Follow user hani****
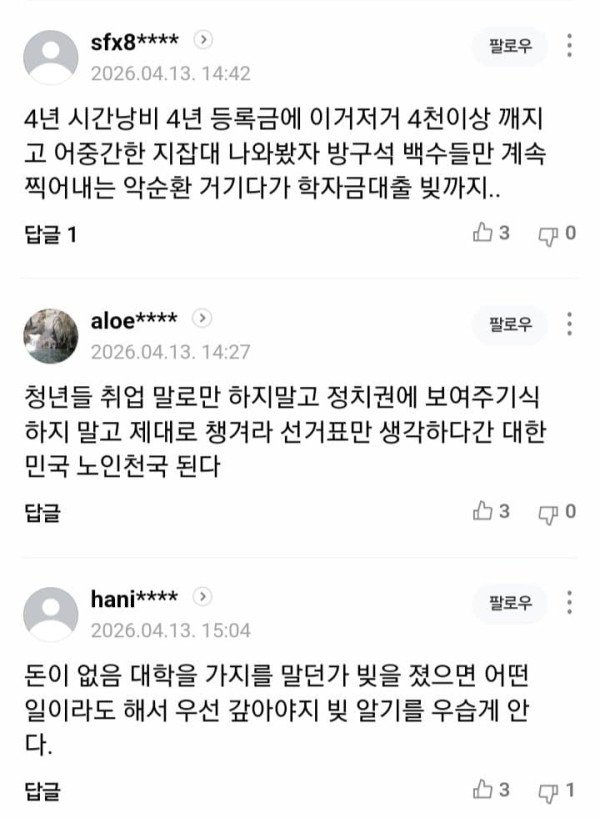 click(510, 603)
